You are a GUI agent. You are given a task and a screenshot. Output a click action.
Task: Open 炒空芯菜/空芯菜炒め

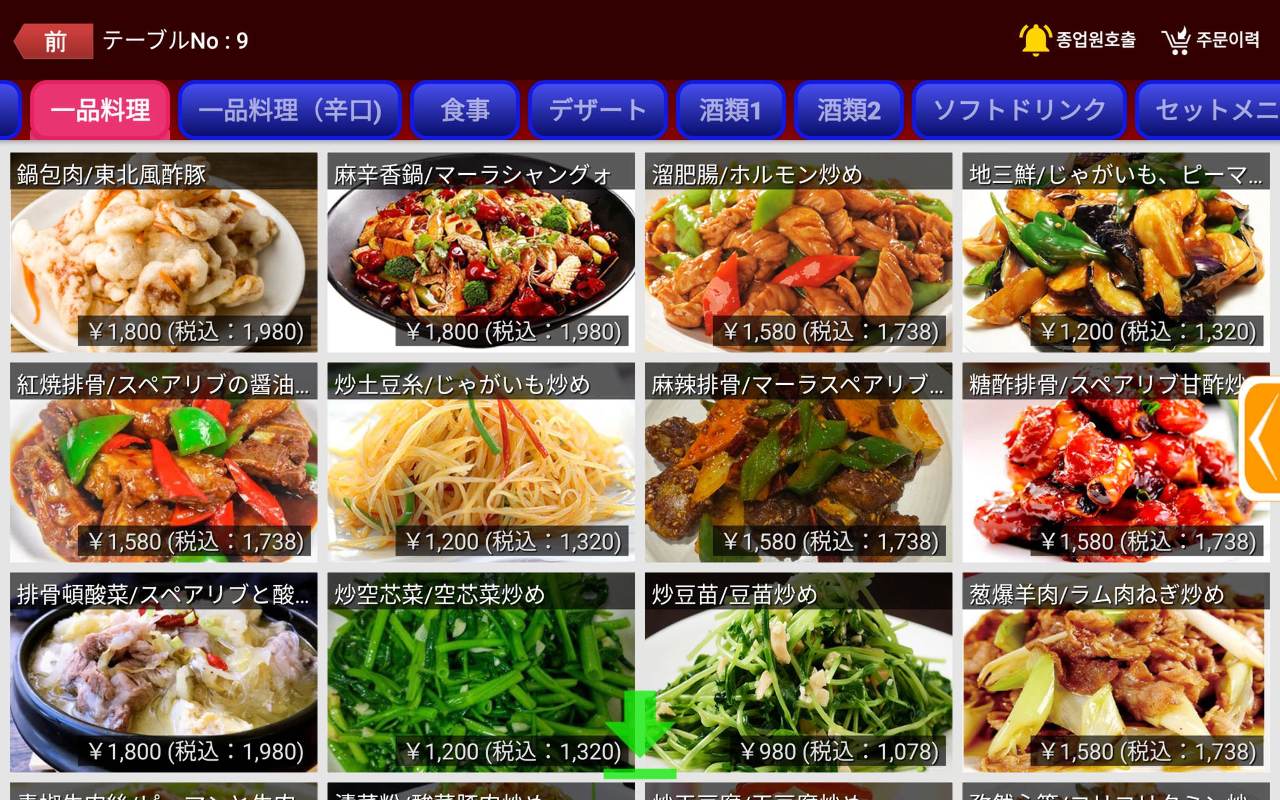click(x=481, y=672)
